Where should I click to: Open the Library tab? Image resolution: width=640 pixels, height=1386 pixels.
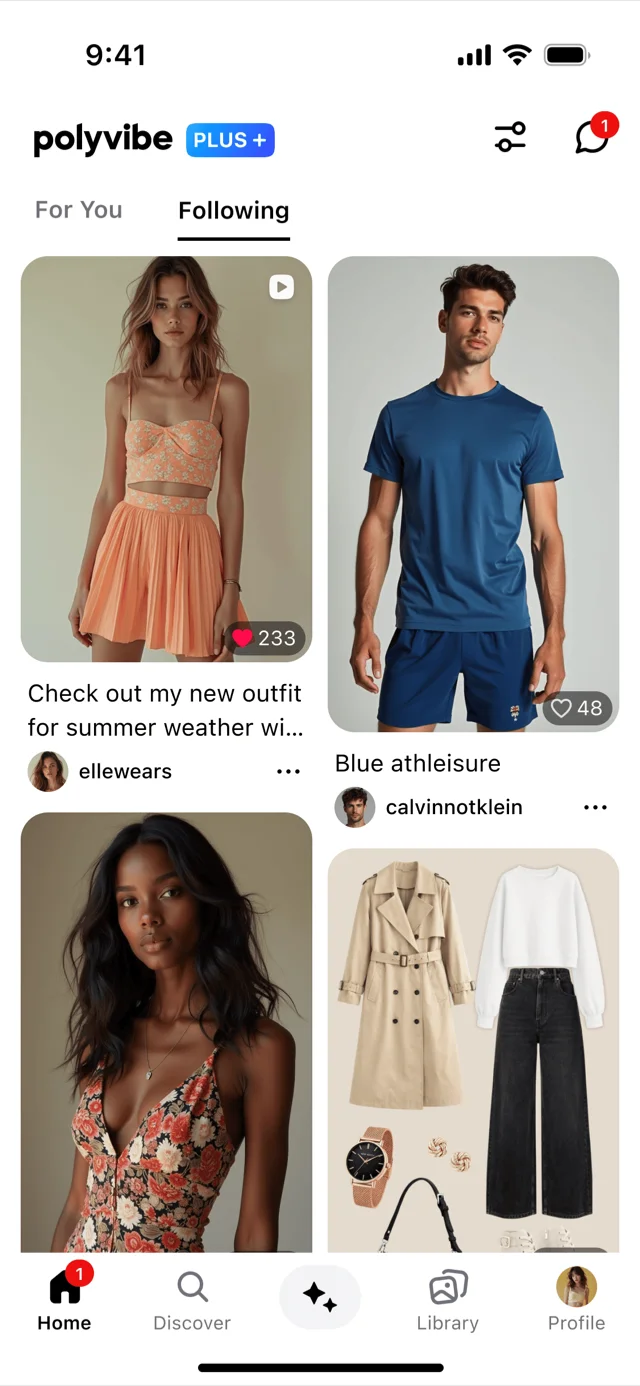(448, 1300)
